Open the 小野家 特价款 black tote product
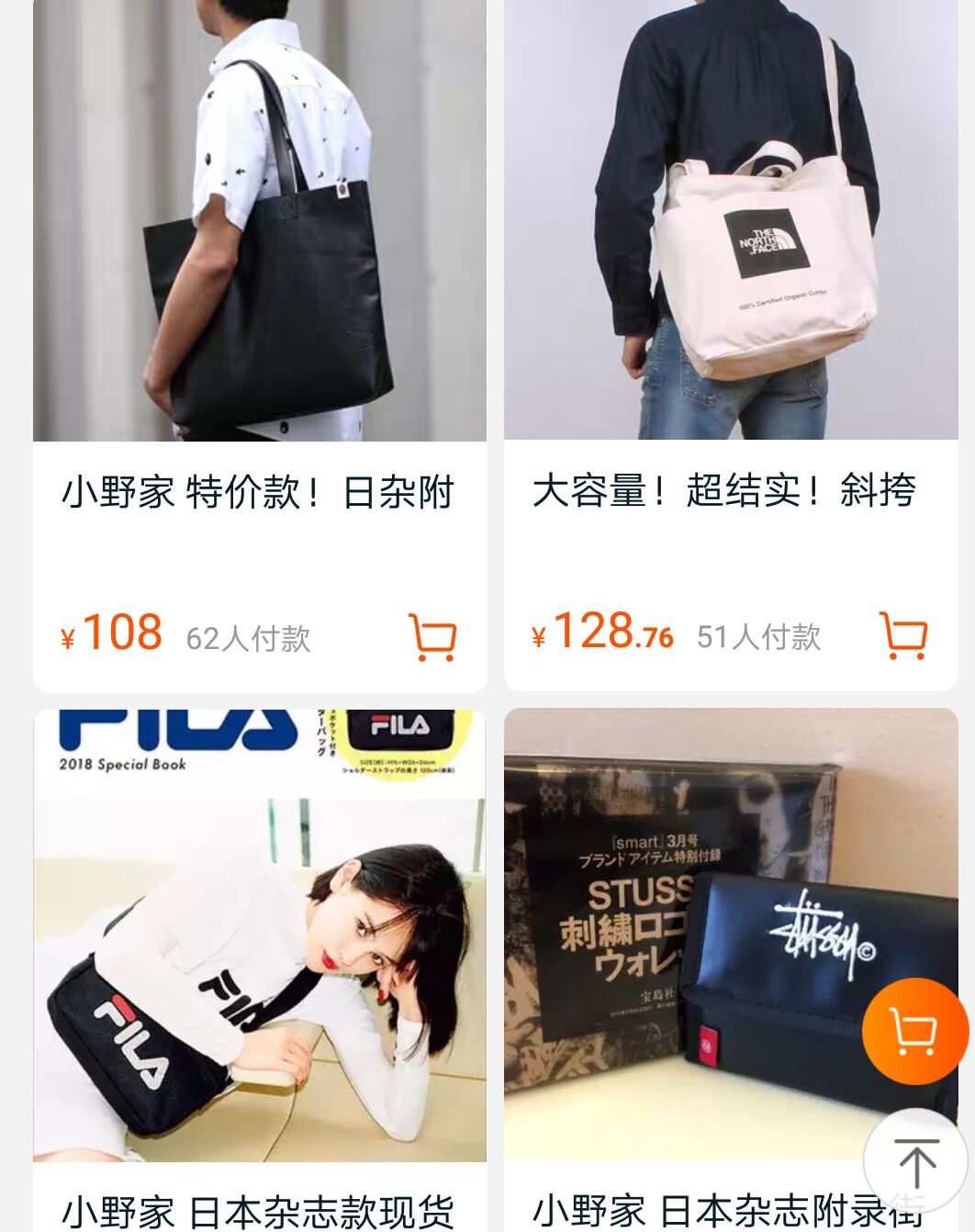The image size is (975, 1232). tap(260, 220)
